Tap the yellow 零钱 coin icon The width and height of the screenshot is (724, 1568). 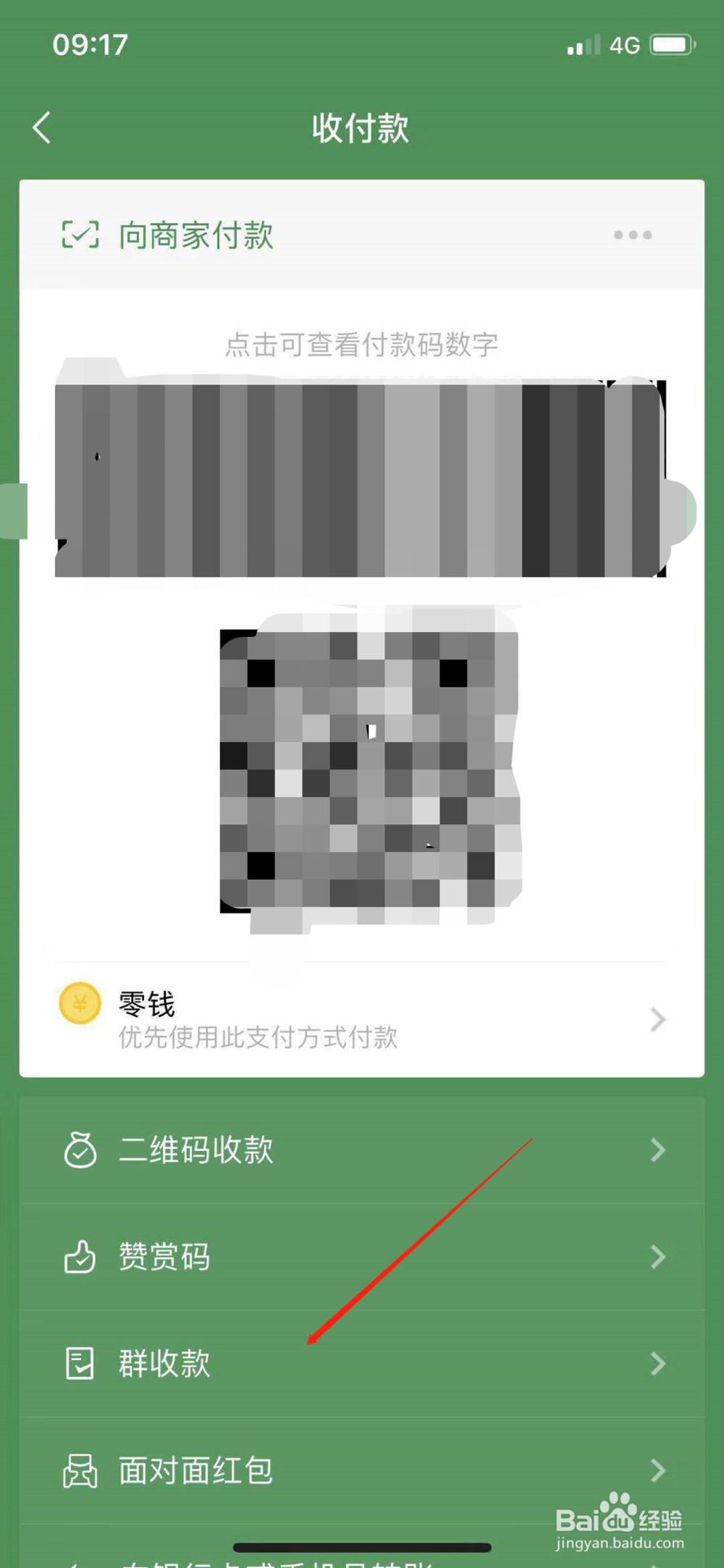(80, 1004)
